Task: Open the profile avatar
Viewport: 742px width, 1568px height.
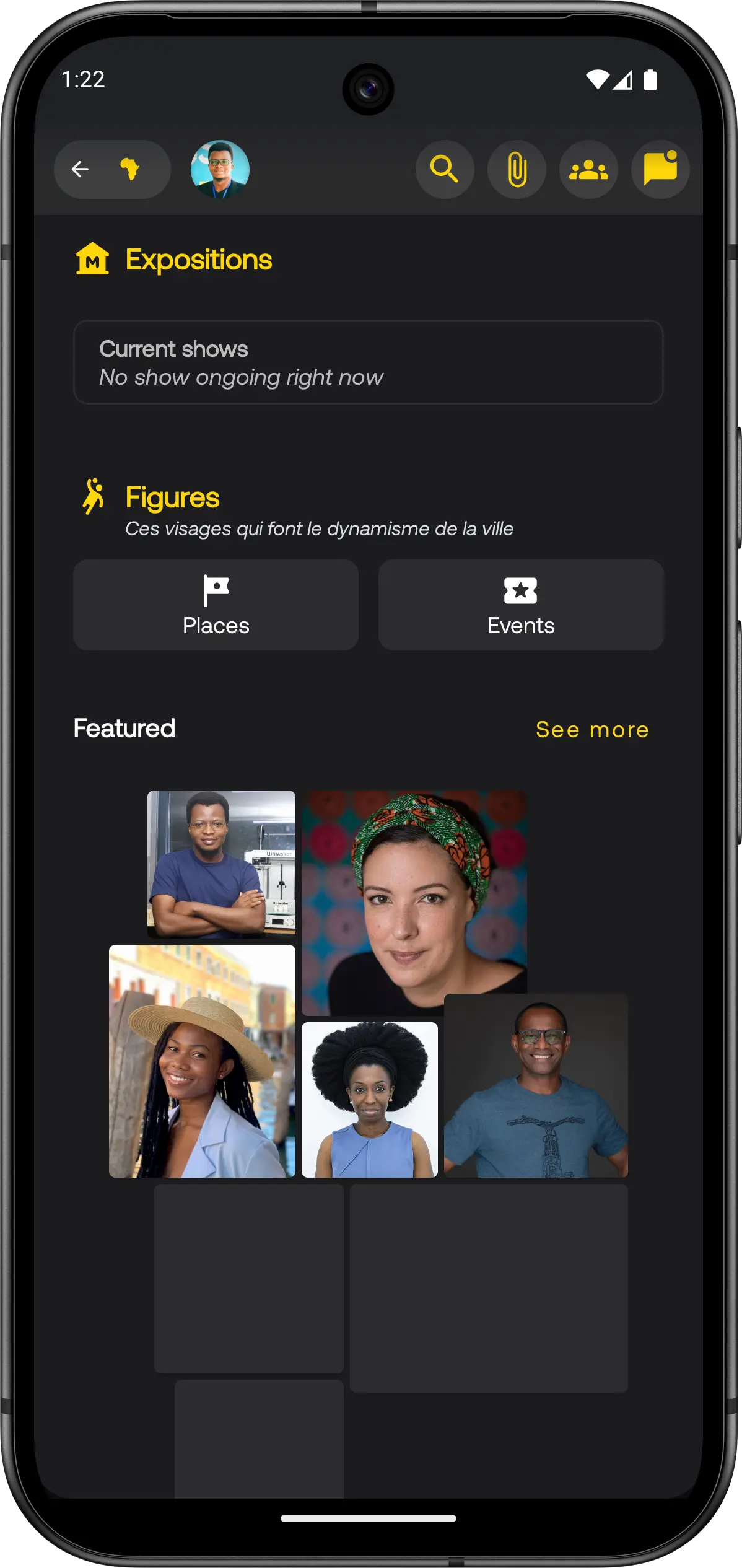Action: pyautogui.click(x=220, y=169)
